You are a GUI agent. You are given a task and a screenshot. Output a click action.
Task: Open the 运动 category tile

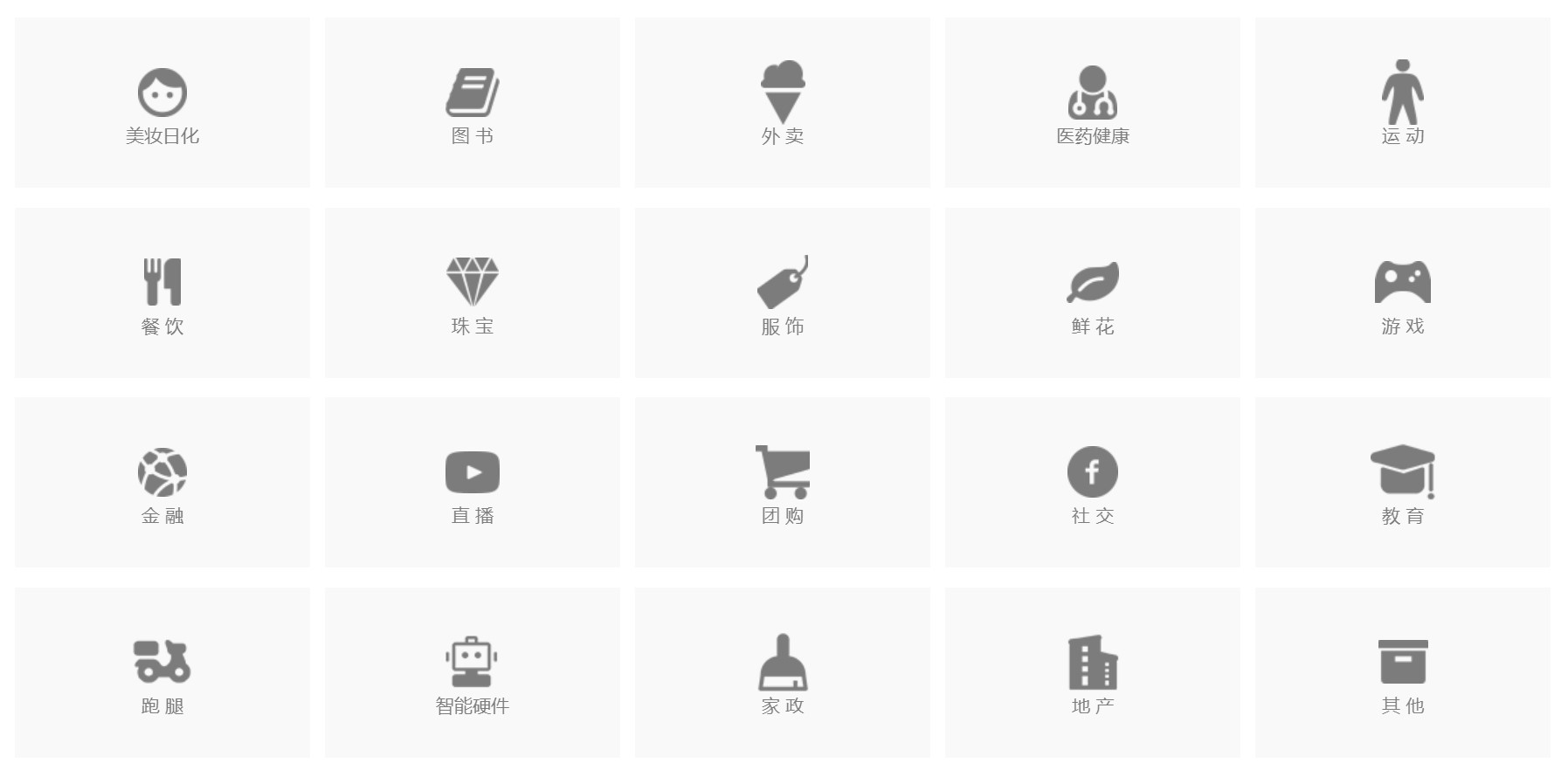1403,103
